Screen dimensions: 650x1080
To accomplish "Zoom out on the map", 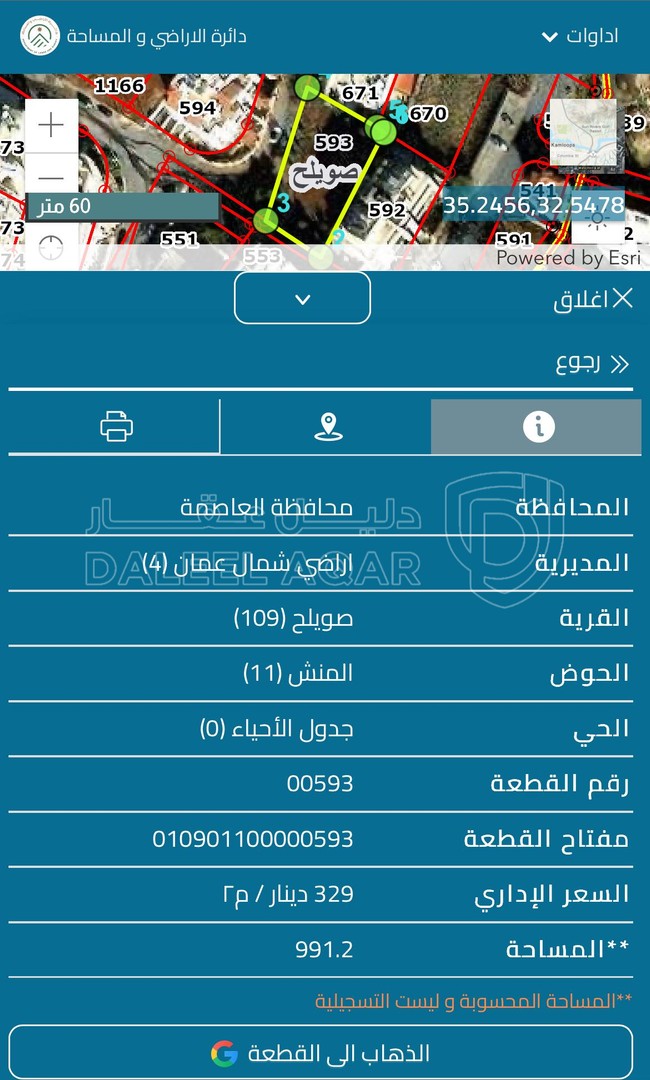I will click(50, 175).
